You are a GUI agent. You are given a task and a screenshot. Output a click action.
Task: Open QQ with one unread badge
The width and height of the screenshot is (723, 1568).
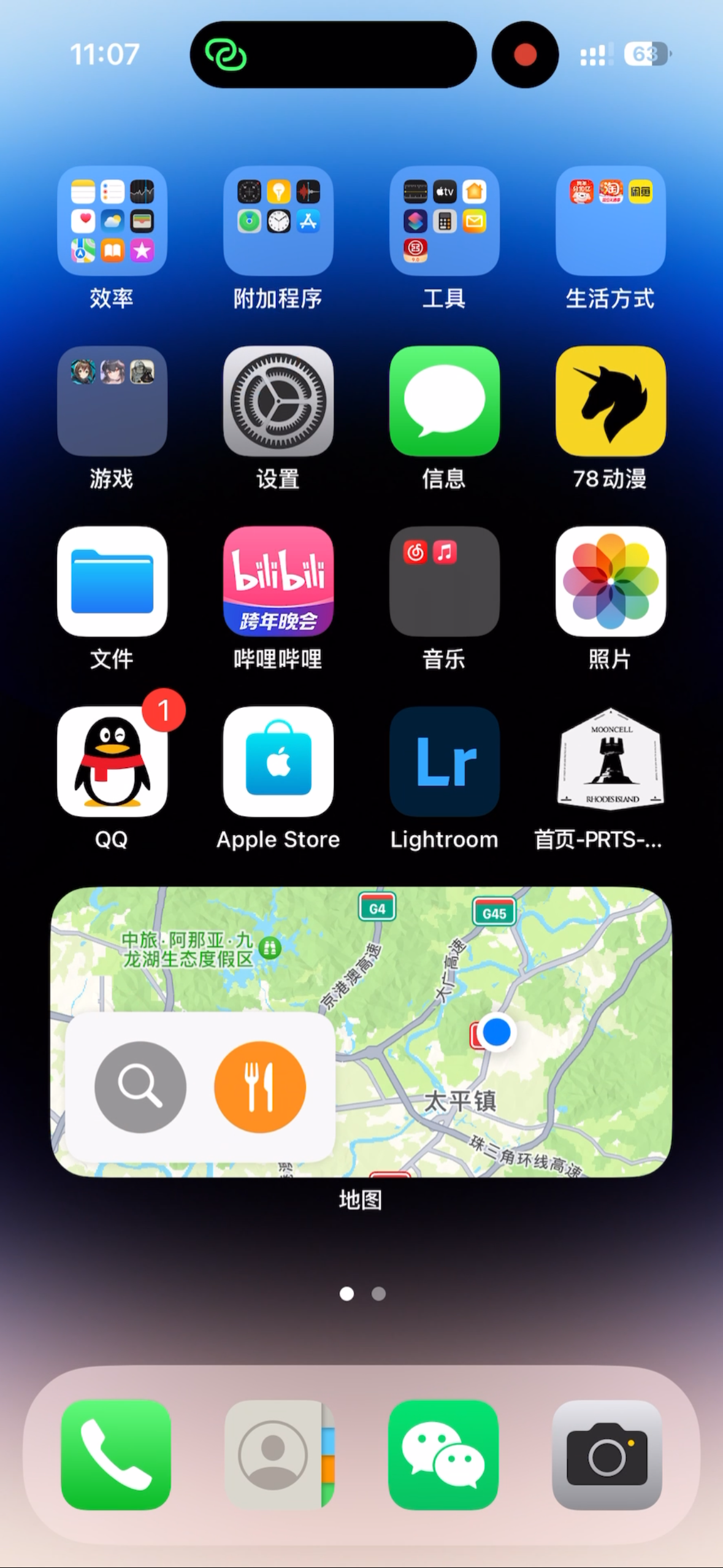(x=112, y=761)
